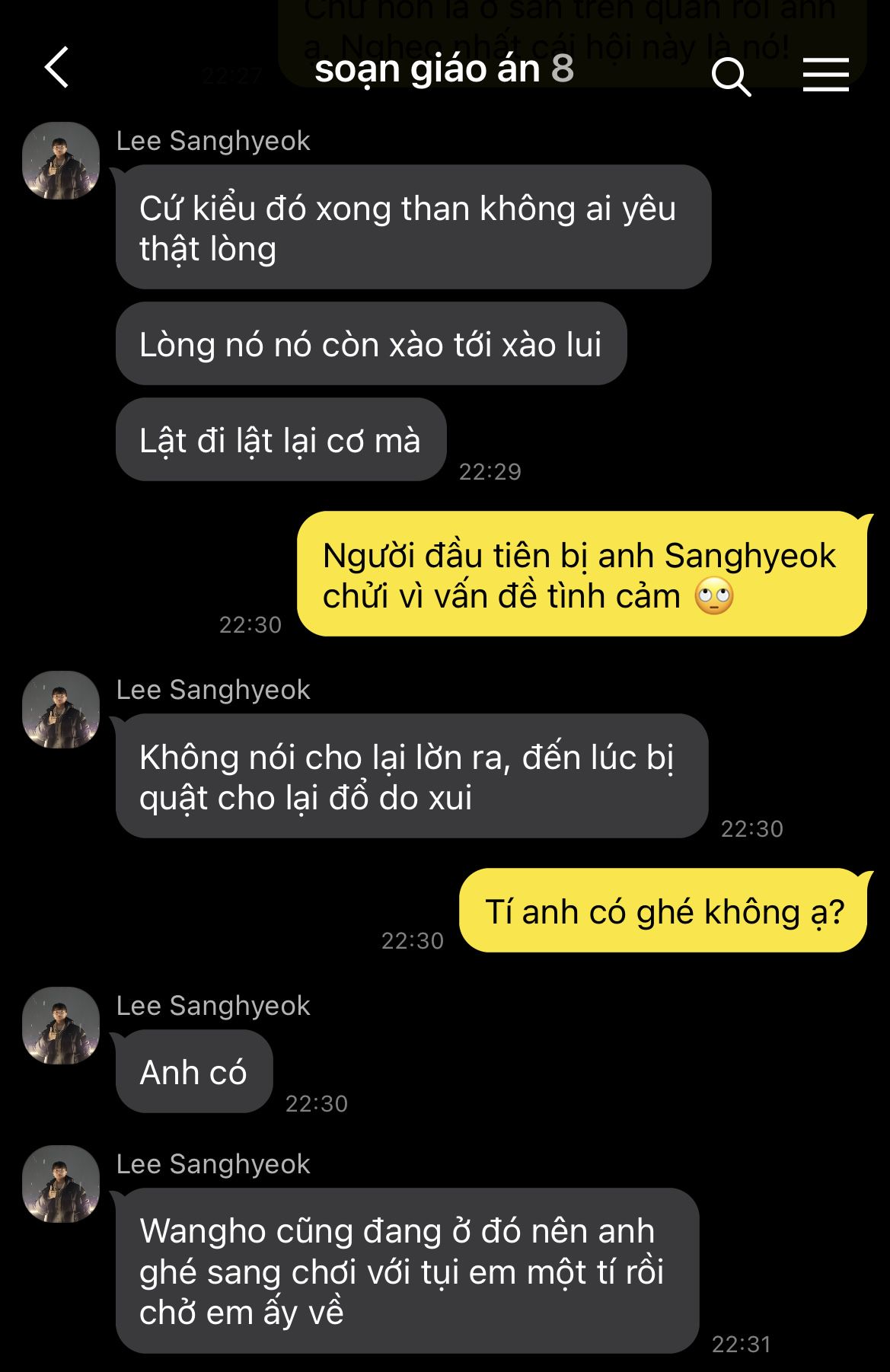Open the chat room hamburger menu
890x1372 pixels.
click(x=825, y=75)
